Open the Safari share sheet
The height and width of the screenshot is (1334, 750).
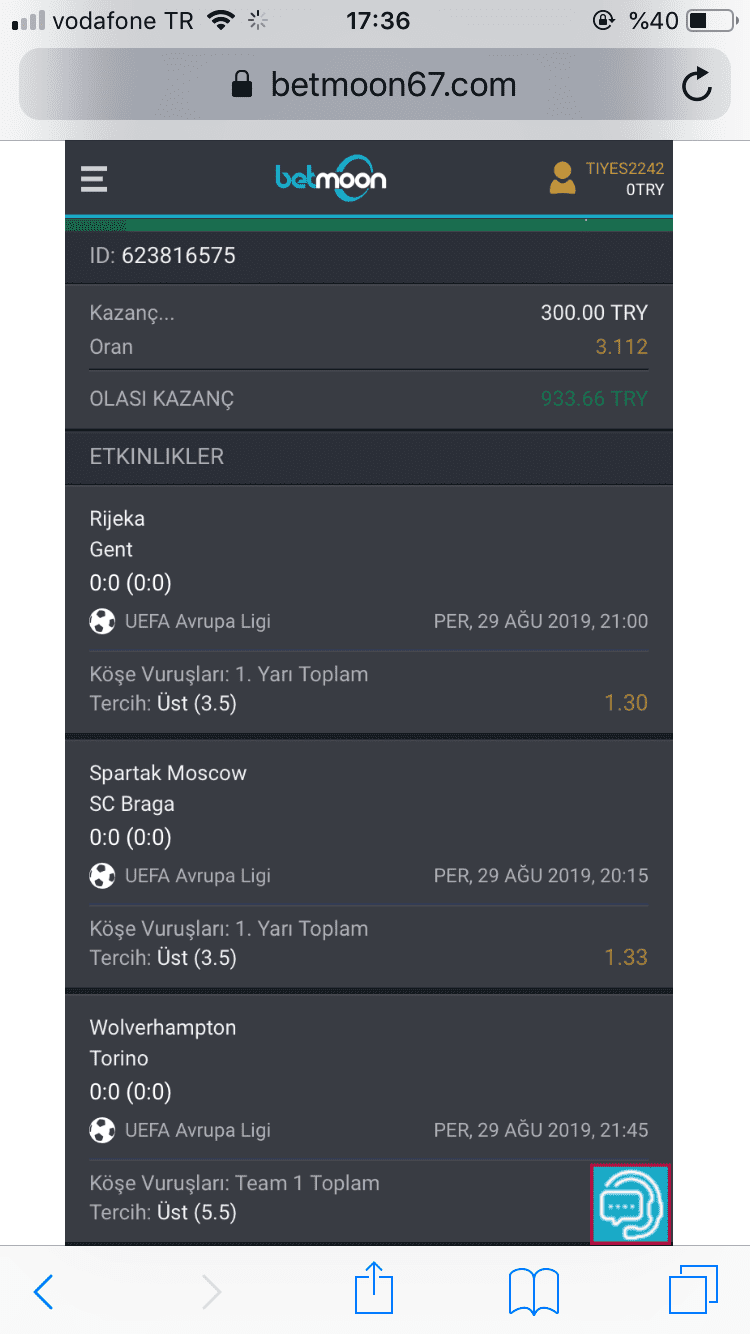(x=375, y=1288)
